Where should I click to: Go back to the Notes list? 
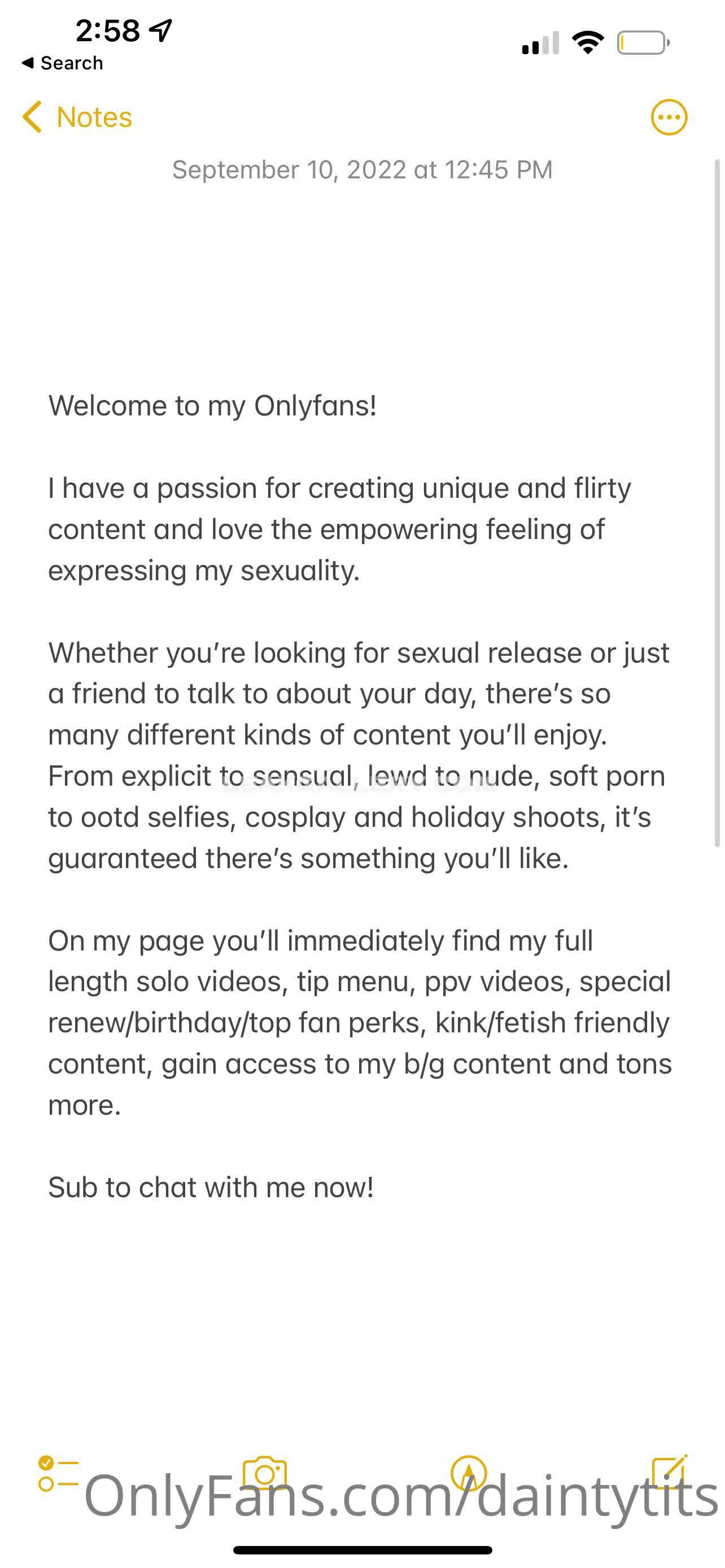click(x=77, y=117)
